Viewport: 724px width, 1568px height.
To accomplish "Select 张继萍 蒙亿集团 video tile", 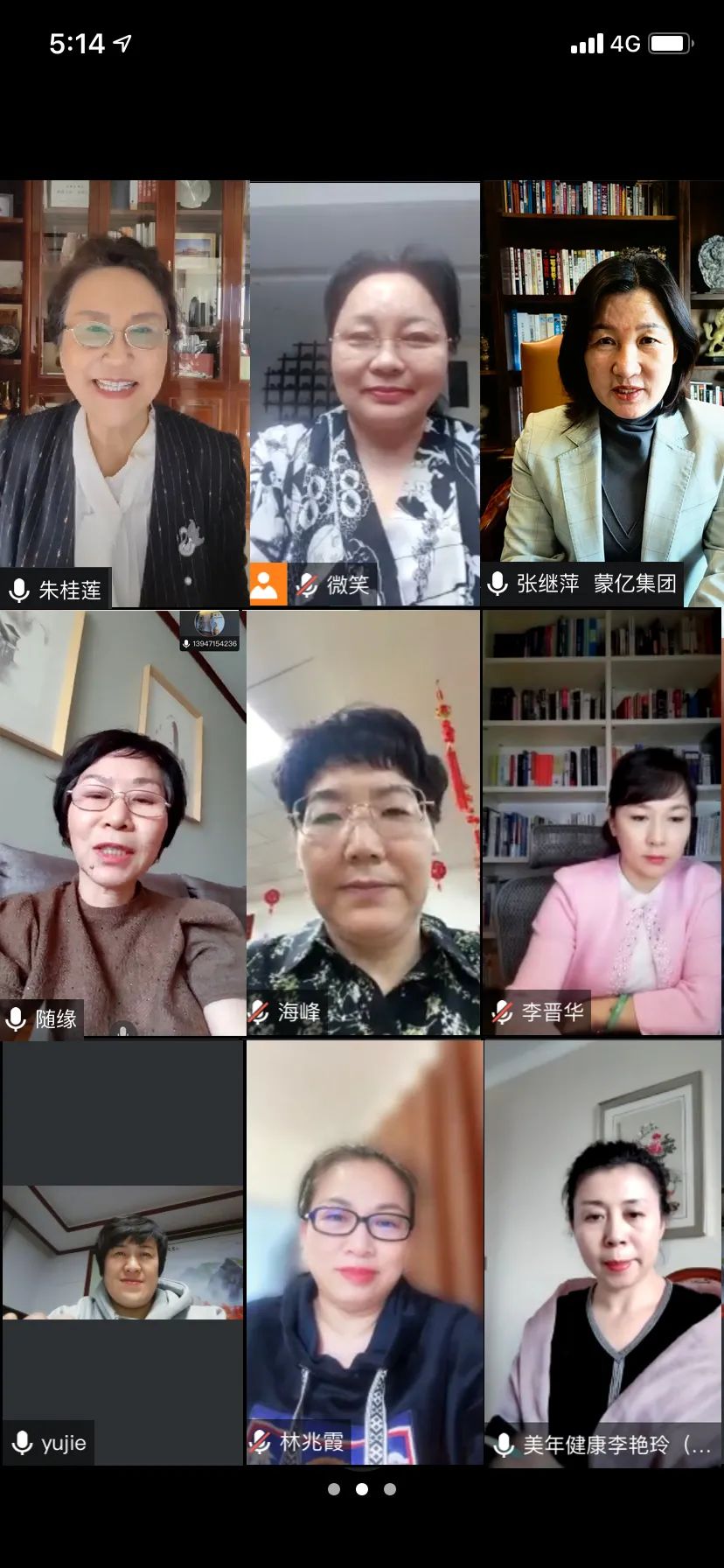I will click(x=603, y=394).
